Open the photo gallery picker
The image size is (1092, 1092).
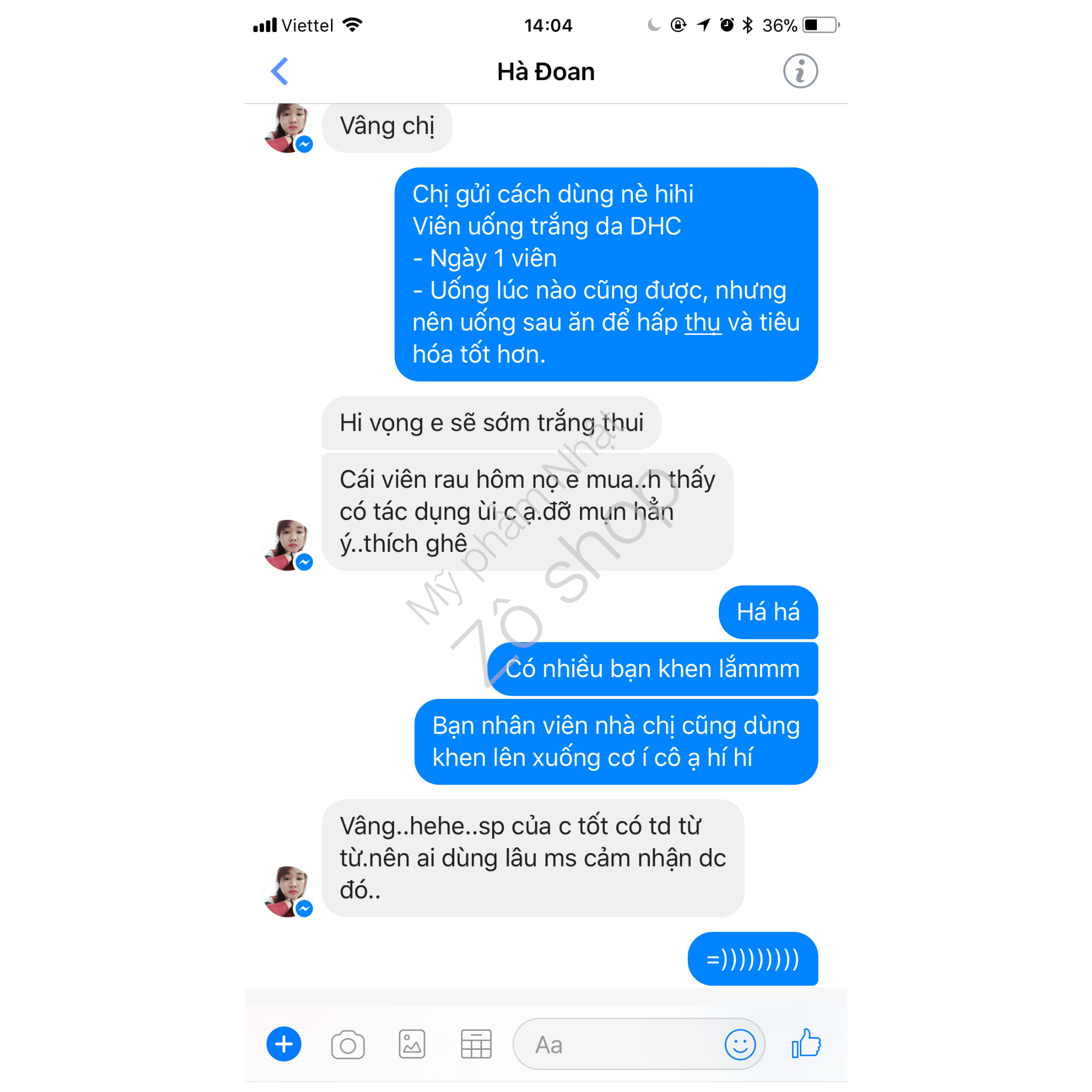point(412,1044)
